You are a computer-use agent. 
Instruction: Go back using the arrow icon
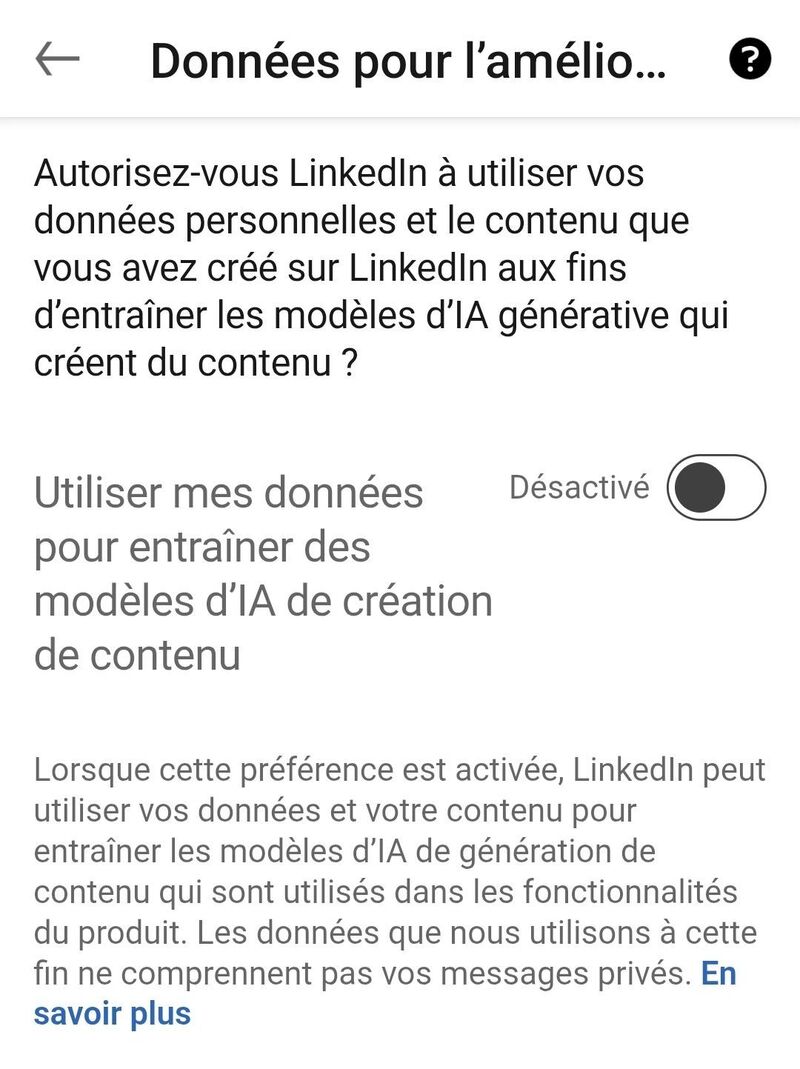pyautogui.click(x=57, y=60)
